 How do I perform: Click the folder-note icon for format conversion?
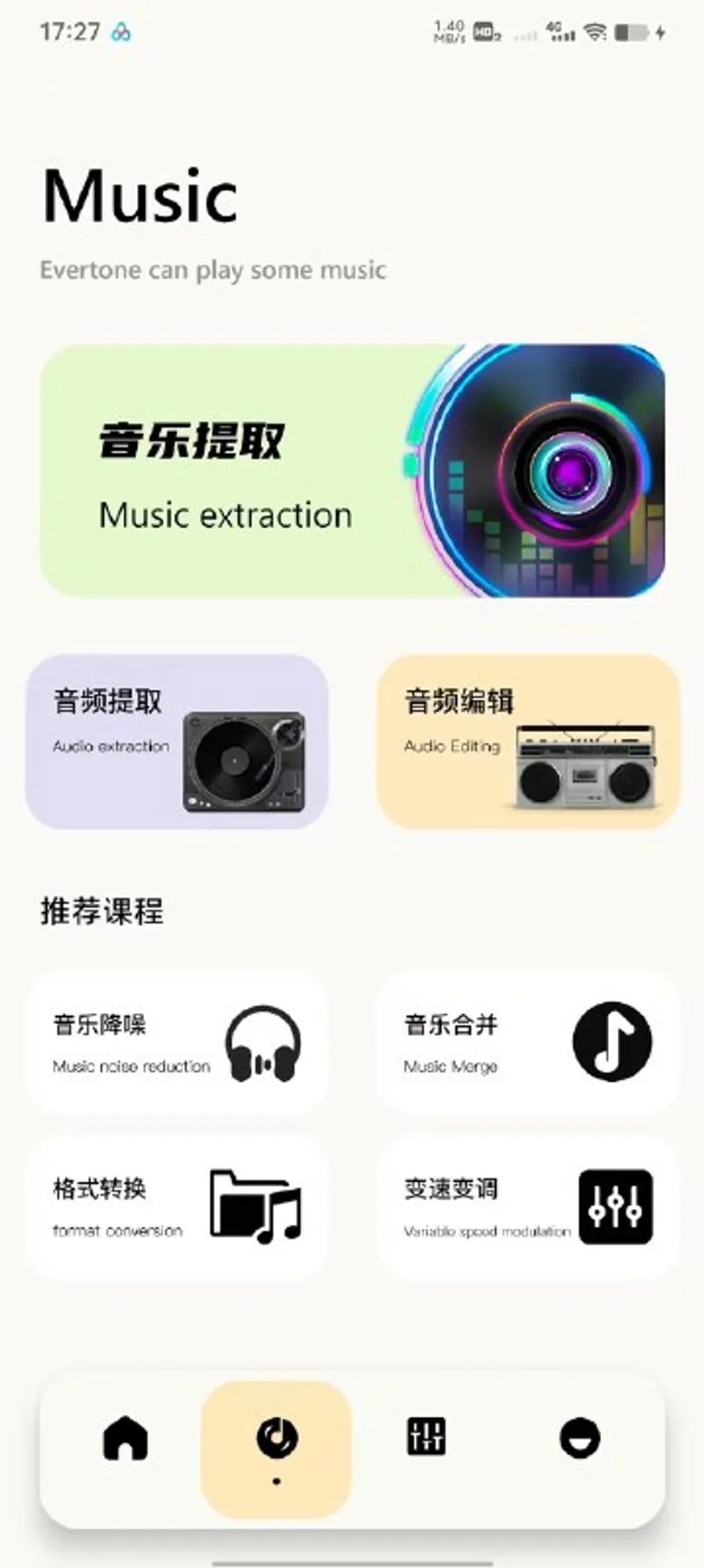(258, 1207)
